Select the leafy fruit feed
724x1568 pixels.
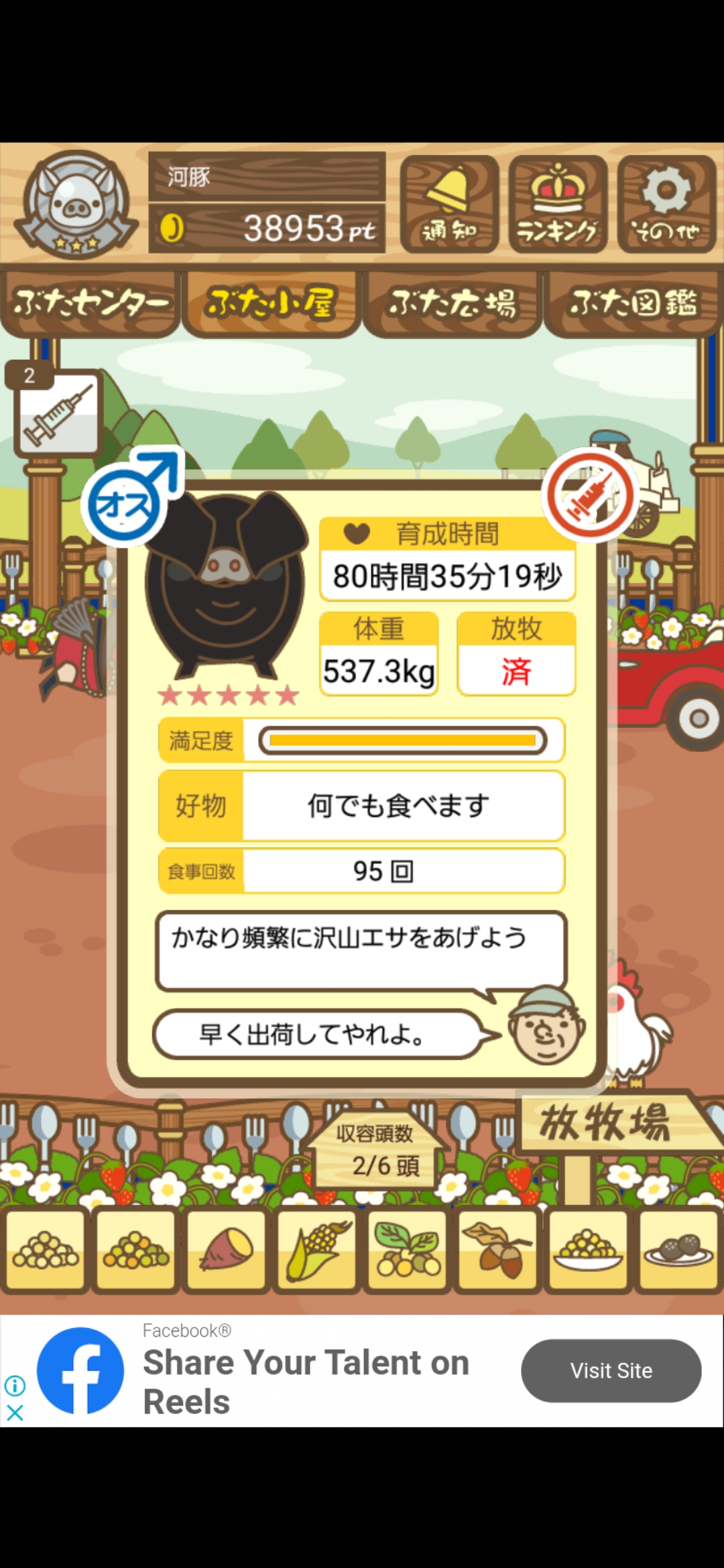tap(408, 1250)
